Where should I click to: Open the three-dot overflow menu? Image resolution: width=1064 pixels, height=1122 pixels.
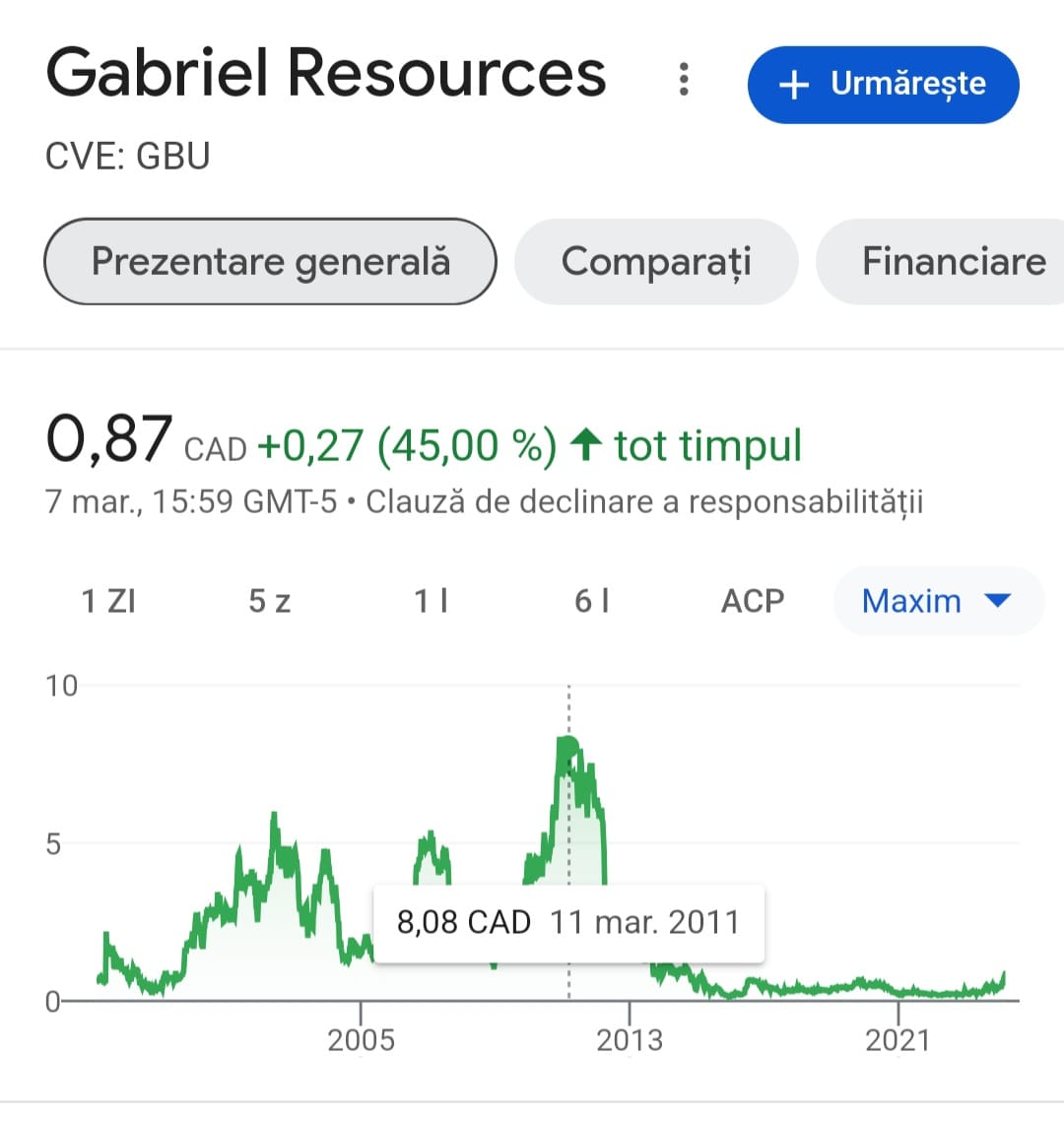point(684,80)
